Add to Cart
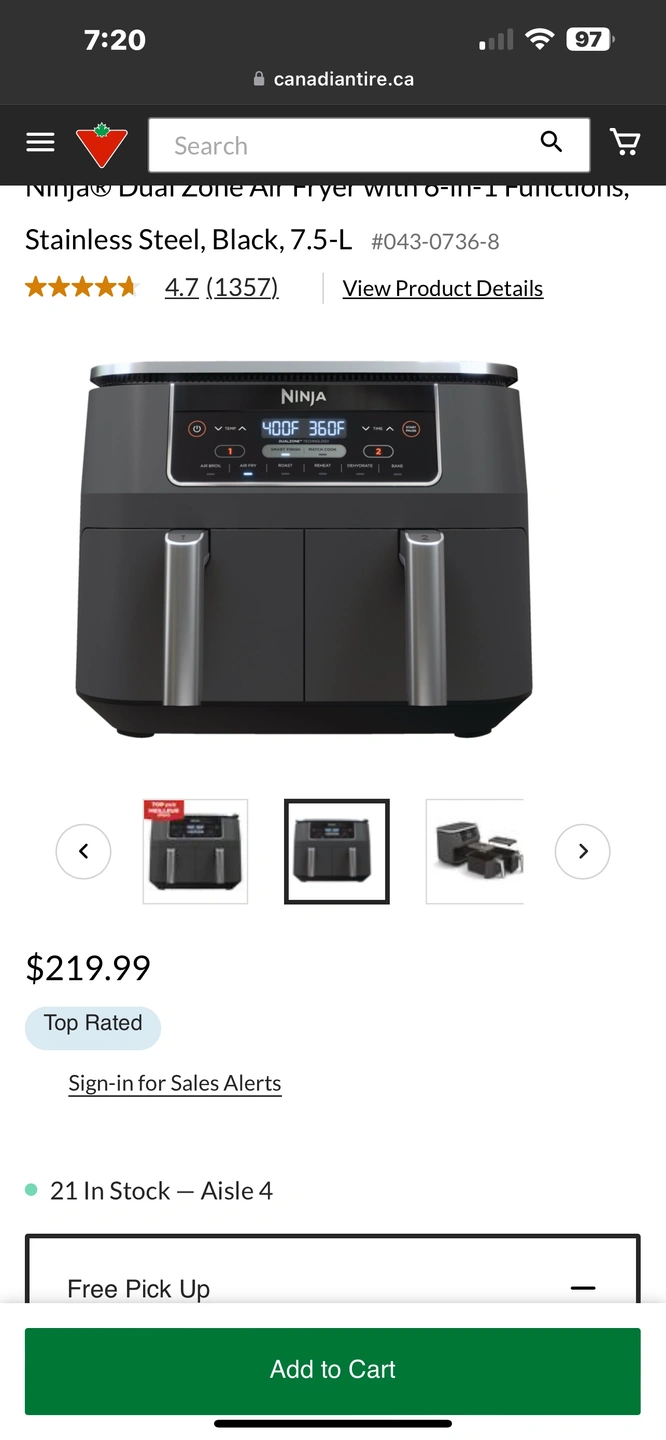This screenshot has height=1440, width=666. 333,1370
